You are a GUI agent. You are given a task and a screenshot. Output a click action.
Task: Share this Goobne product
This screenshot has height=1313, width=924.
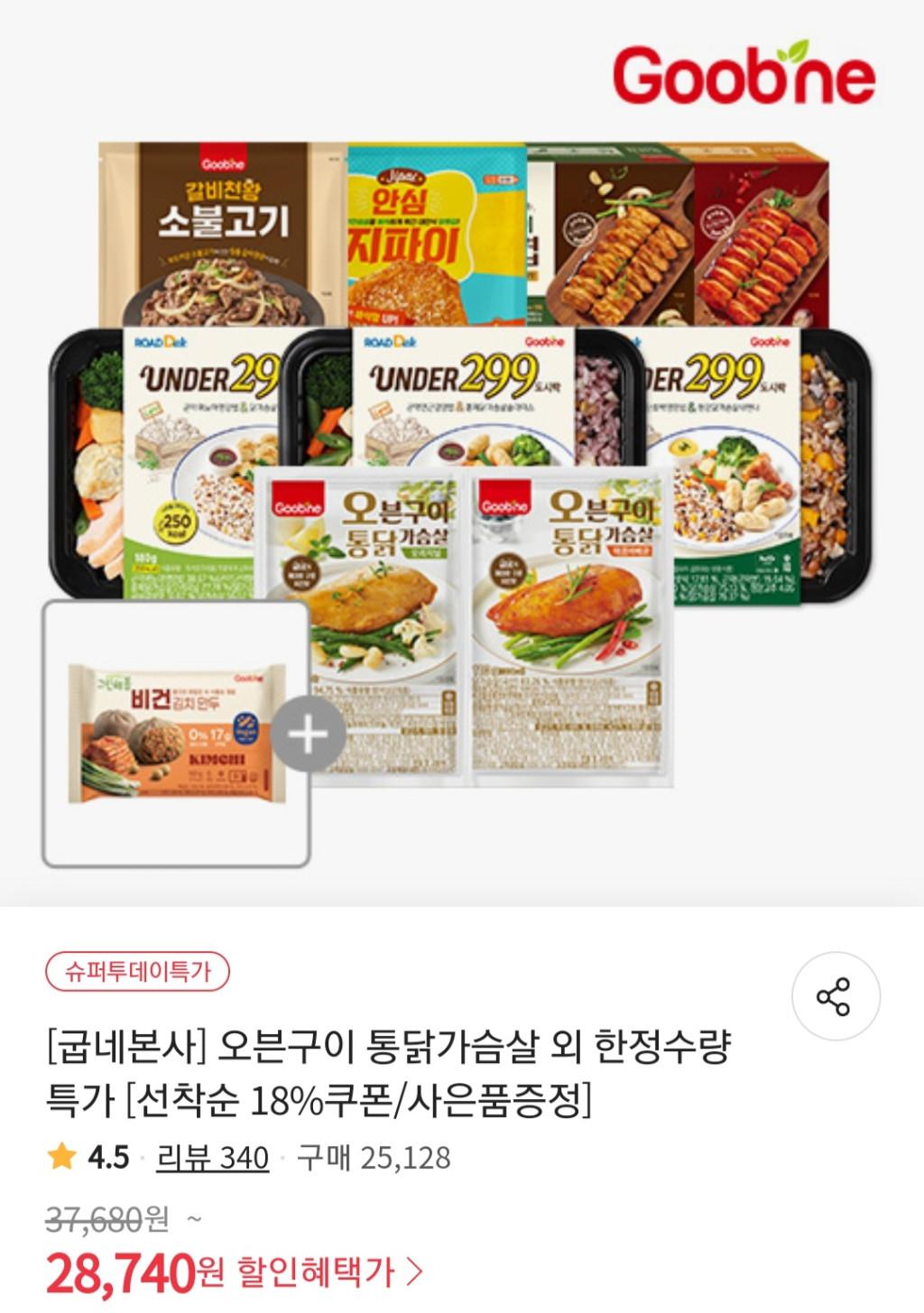835,996
